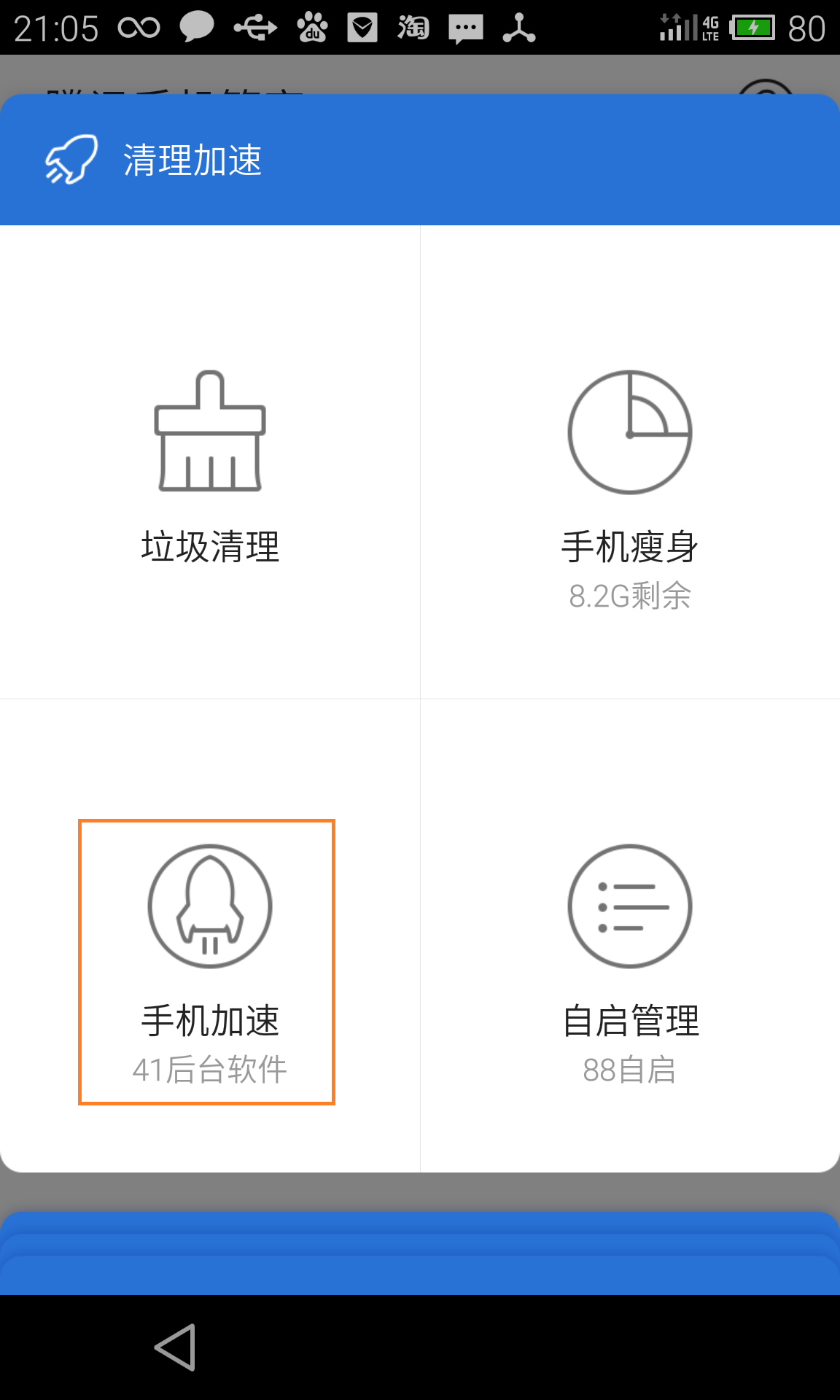Tap the 清理加速 card header

[420, 160]
